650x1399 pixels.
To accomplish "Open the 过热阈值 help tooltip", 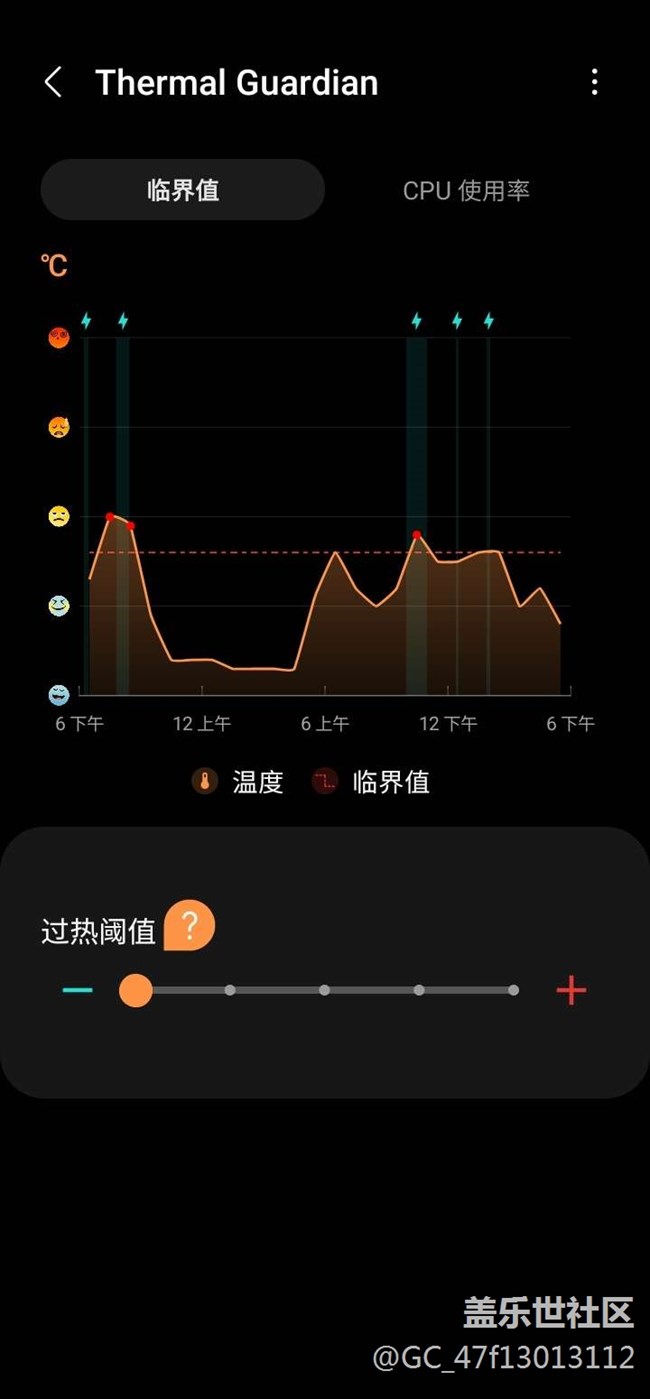I will tap(189, 925).
